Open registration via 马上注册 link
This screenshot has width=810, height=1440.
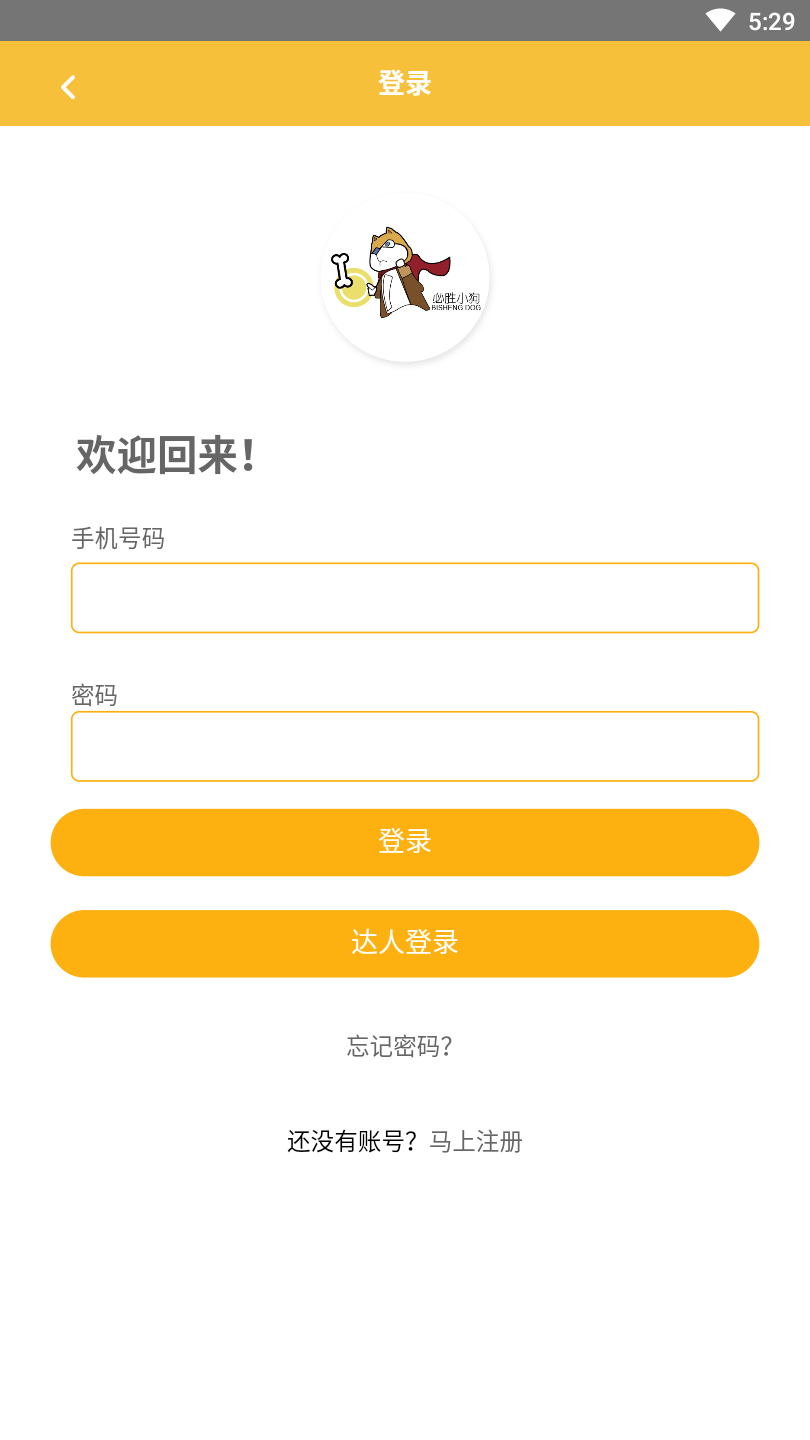click(x=475, y=1141)
